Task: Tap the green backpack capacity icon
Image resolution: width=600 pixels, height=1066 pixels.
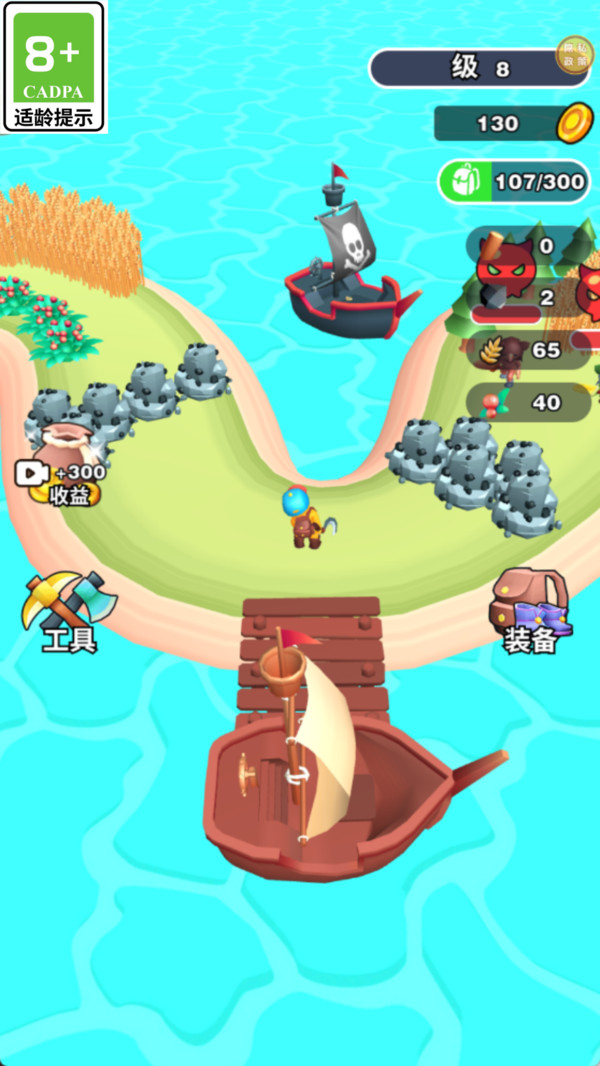Action: (x=461, y=182)
